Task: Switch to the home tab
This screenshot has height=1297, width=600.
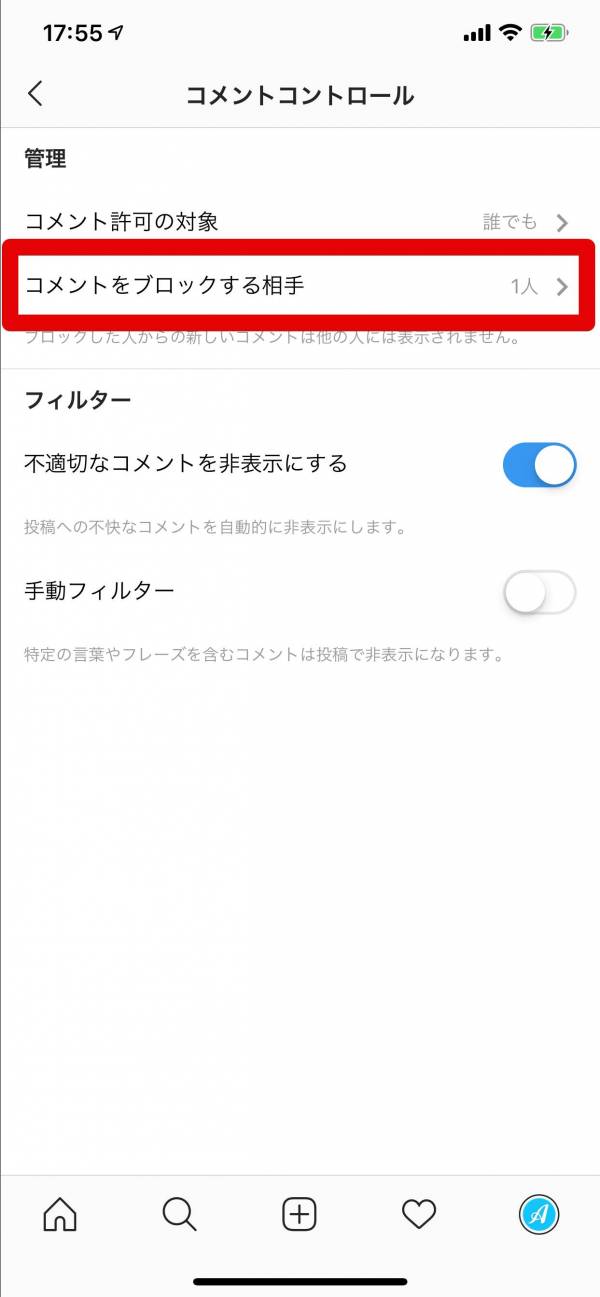Action: point(60,1215)
